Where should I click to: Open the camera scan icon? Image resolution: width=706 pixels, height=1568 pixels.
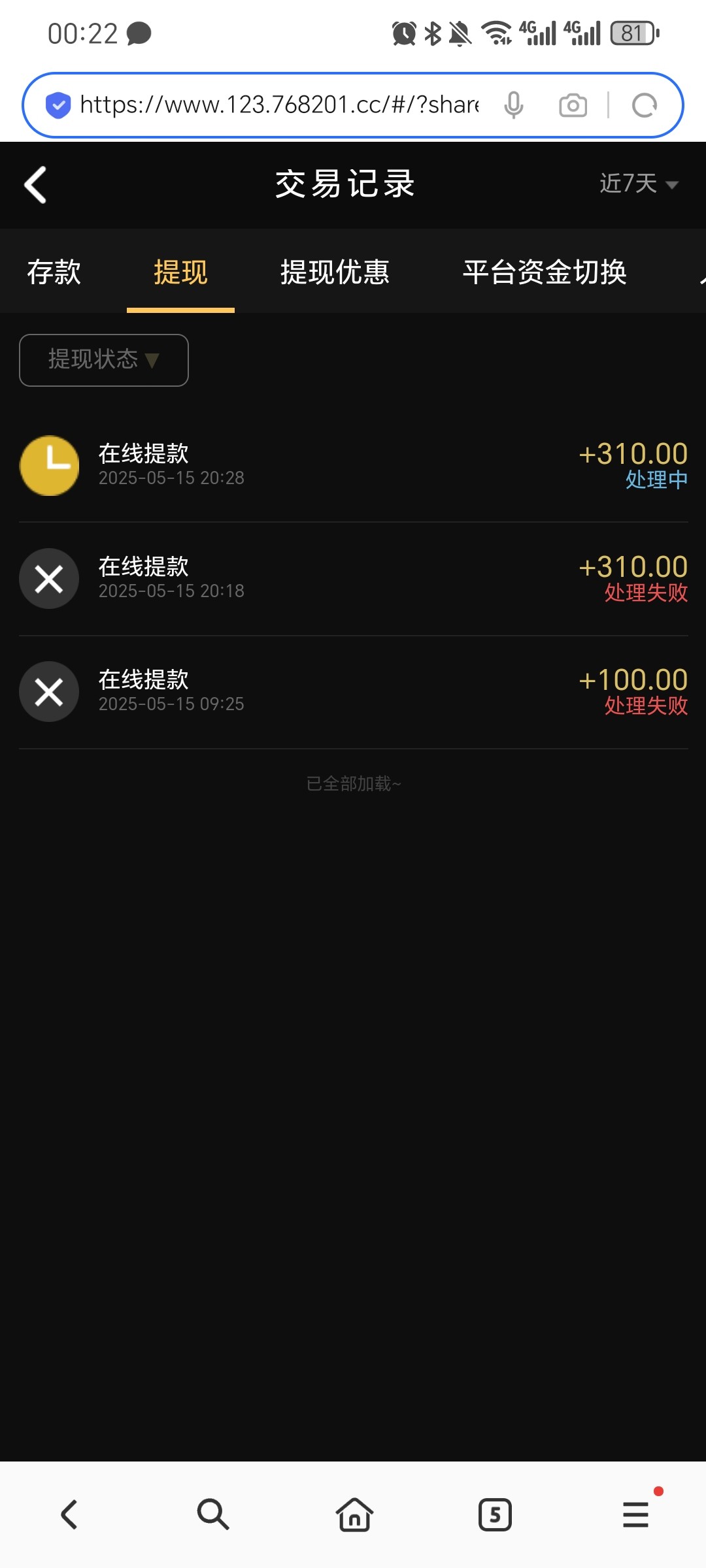pos(573,105)
